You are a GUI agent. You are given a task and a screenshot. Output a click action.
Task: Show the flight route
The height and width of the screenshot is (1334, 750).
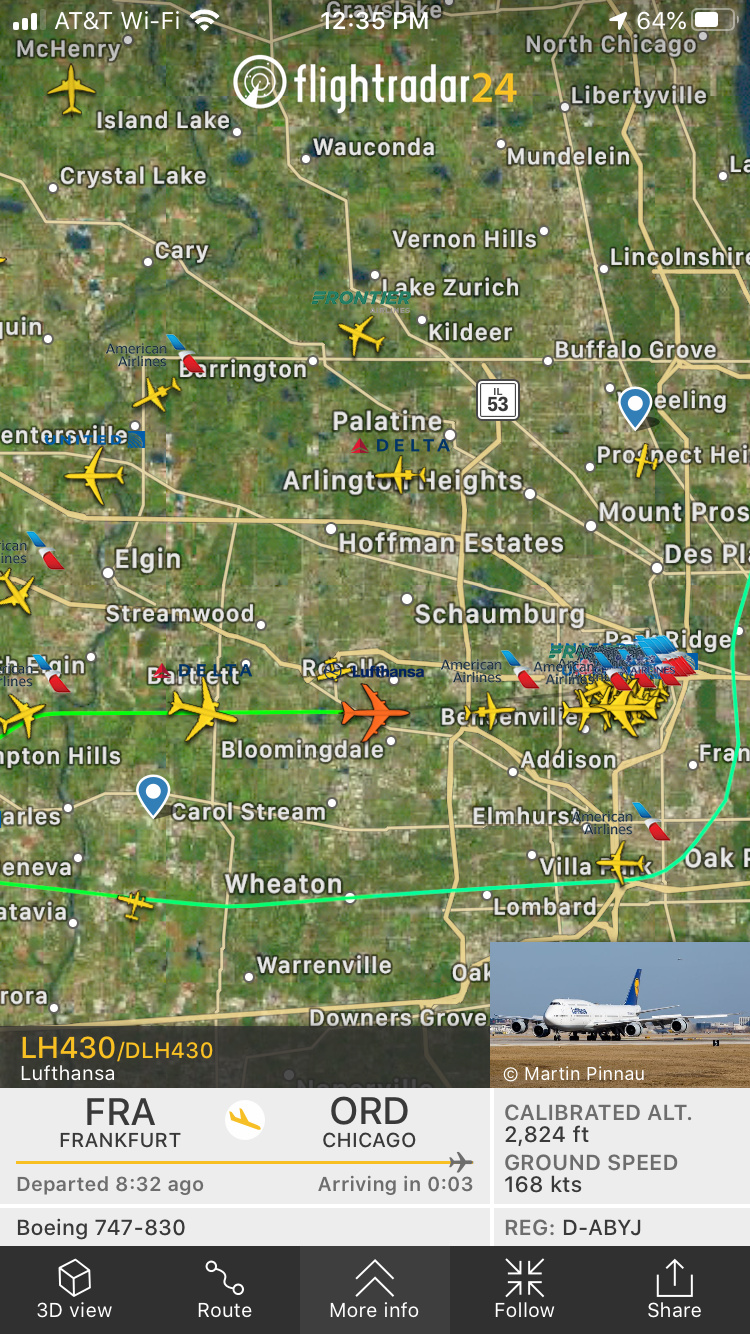[x=224, y=1289]
